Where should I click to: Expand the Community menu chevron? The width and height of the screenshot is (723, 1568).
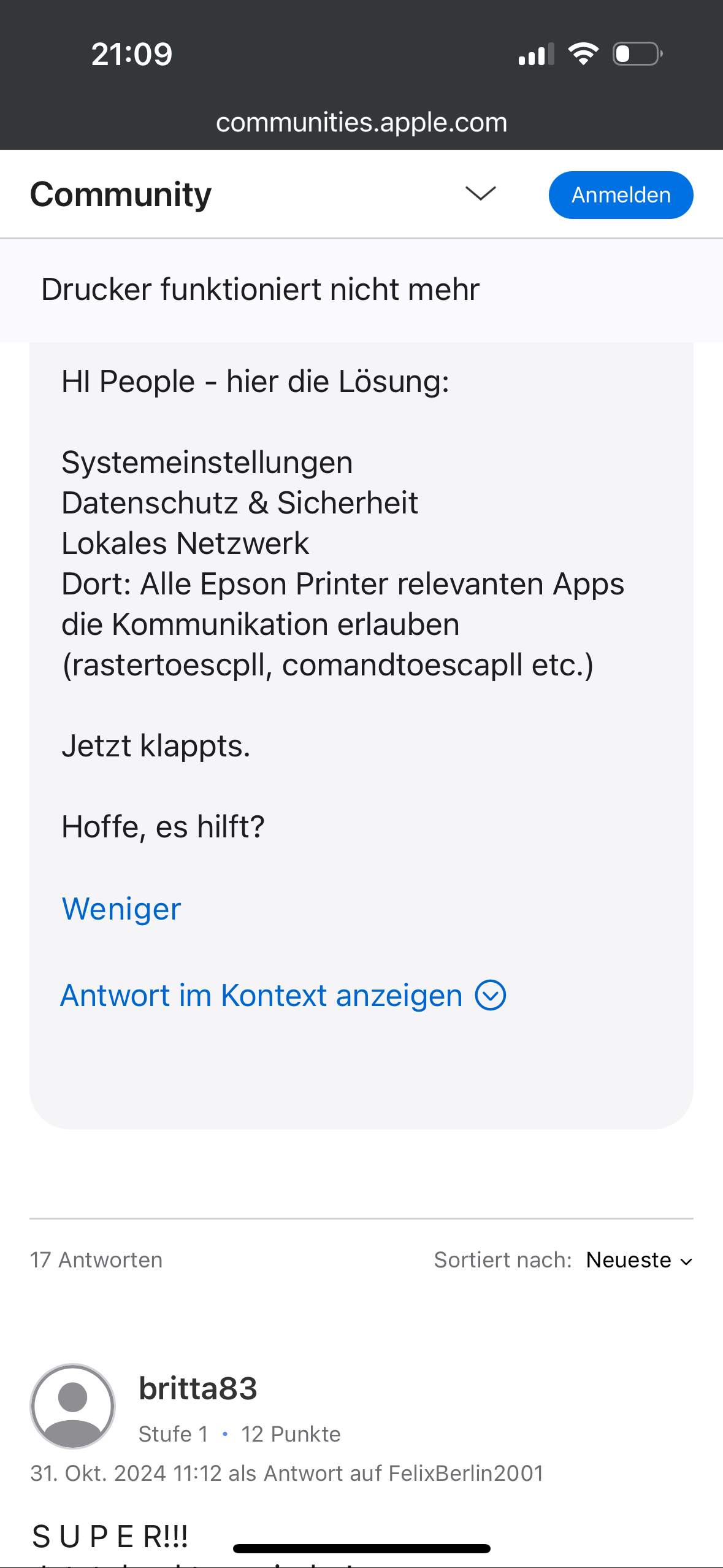coord(480,194)
